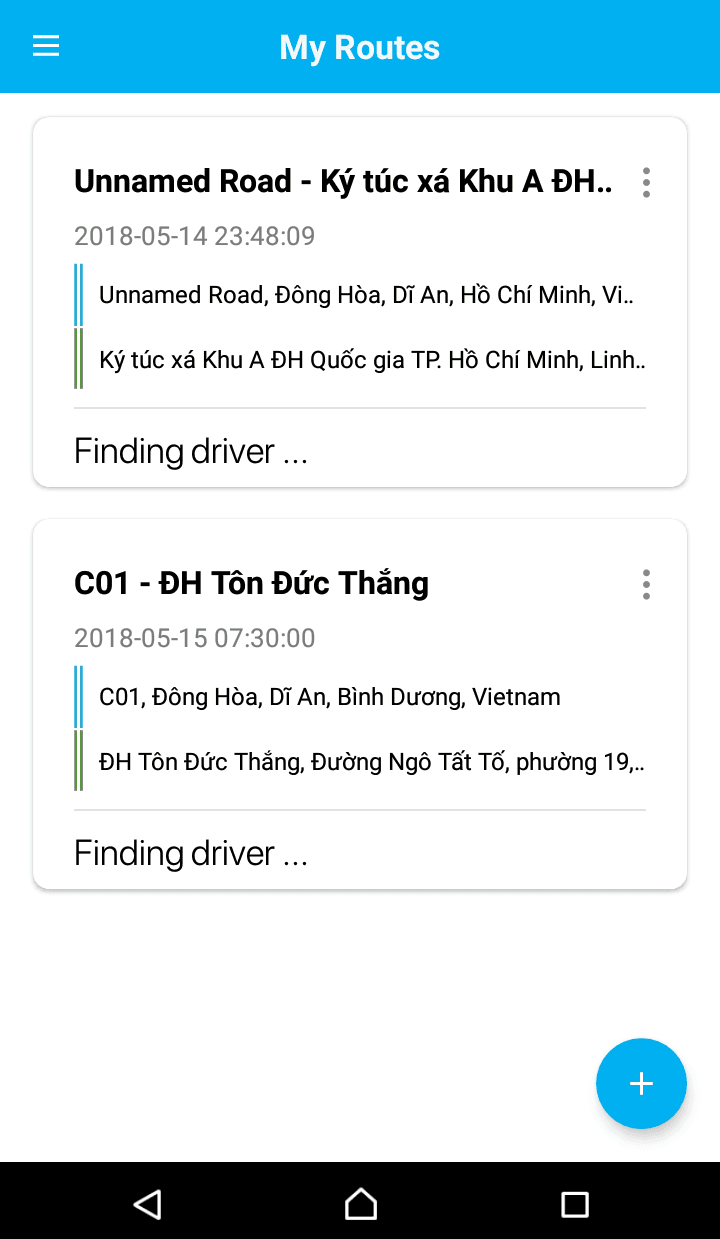Open the navigation drawer menu
Screen dimensions: 720x1239
tap(45, 46)
